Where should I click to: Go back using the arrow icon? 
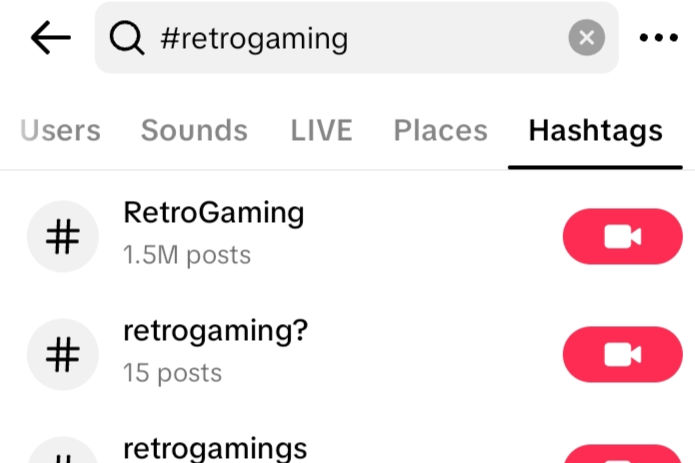click(x=50, y=38)
